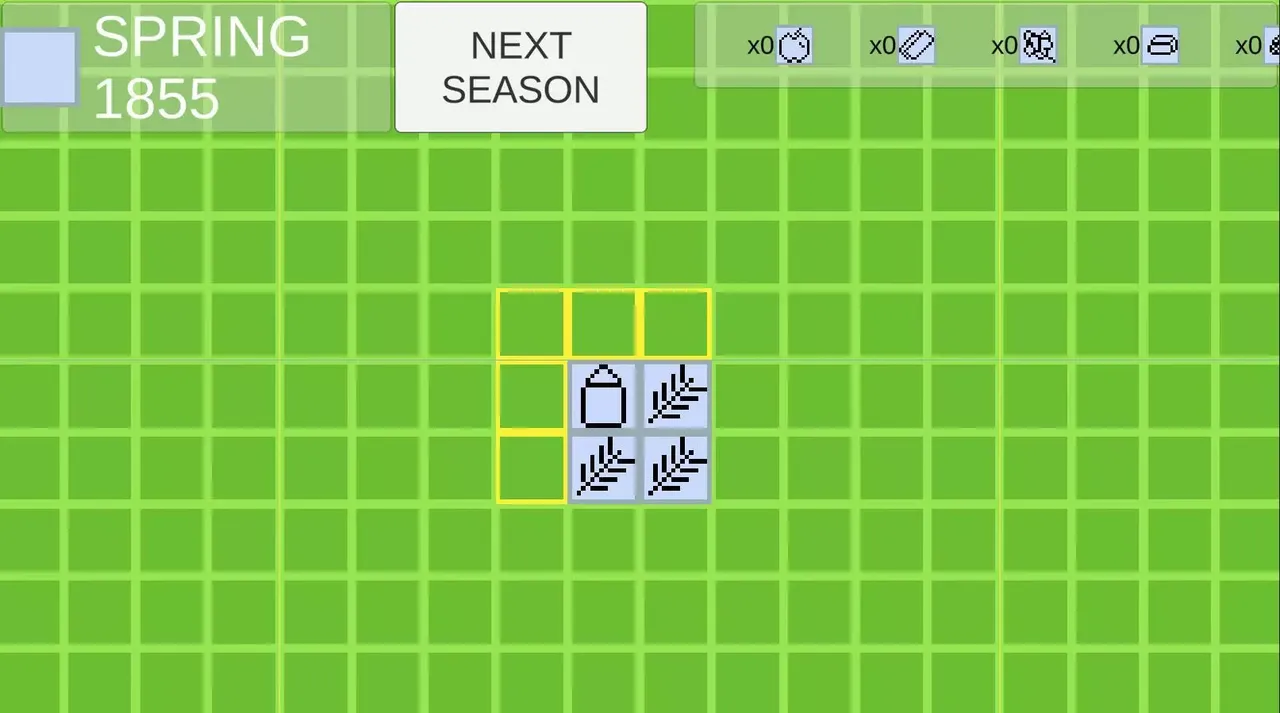Tap the yellow-outlined tile left of the house
The width and height of the screenshot is (1280, 713).
[531, 397]
